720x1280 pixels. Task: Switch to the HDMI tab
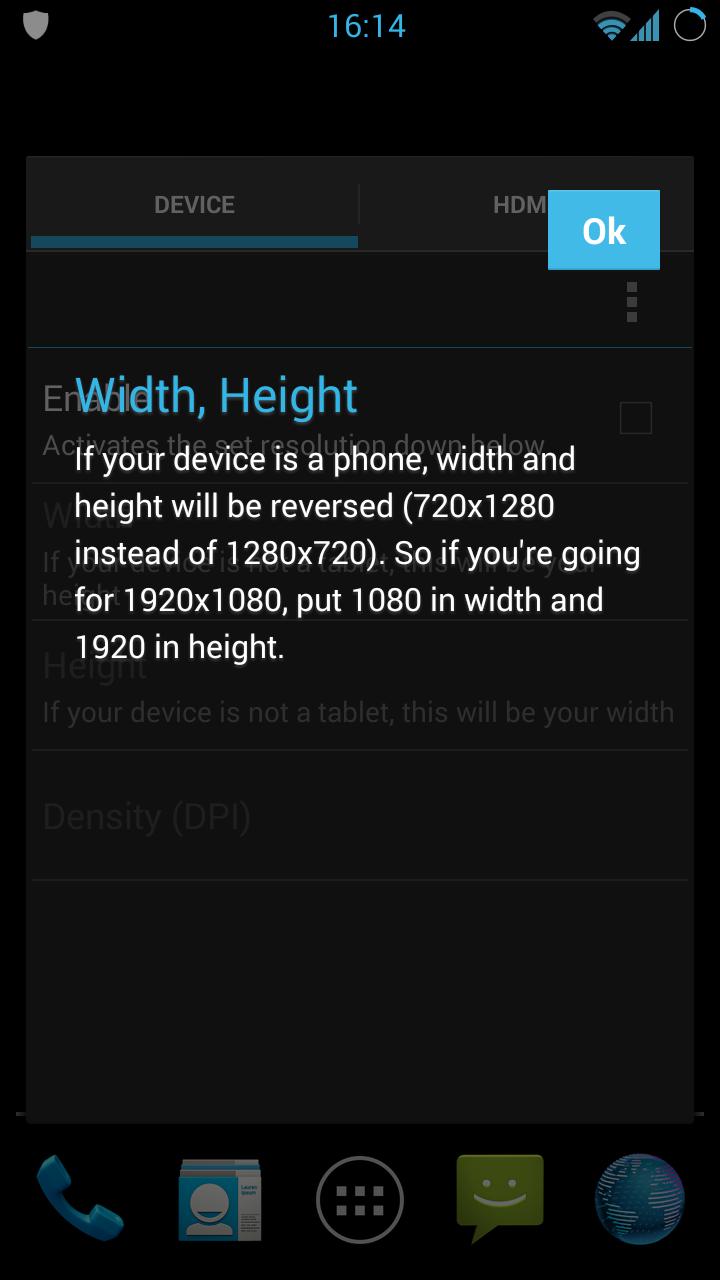[520, 205]
